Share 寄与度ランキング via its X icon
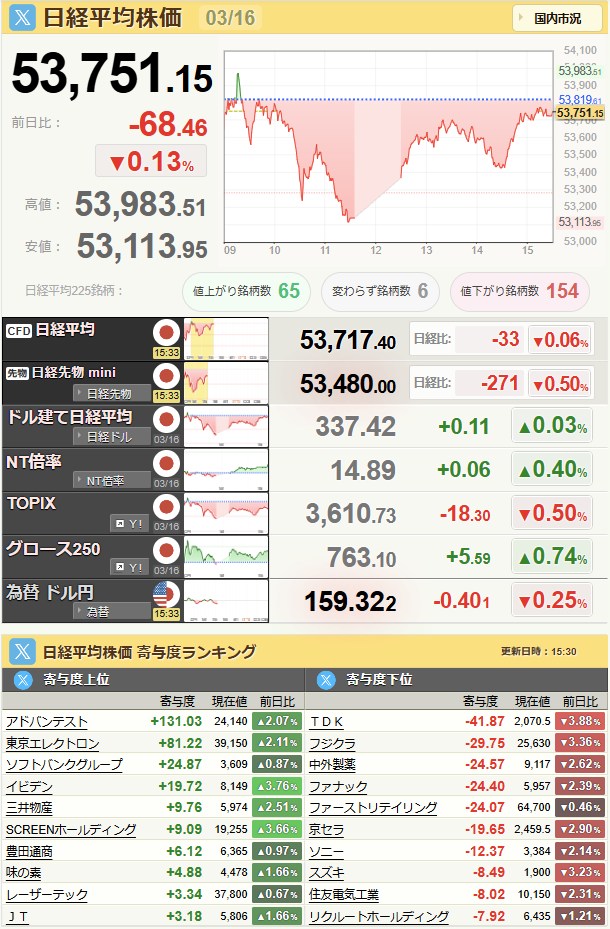The width and height of the screenshot is (610, 929). [x=22, y=652]
